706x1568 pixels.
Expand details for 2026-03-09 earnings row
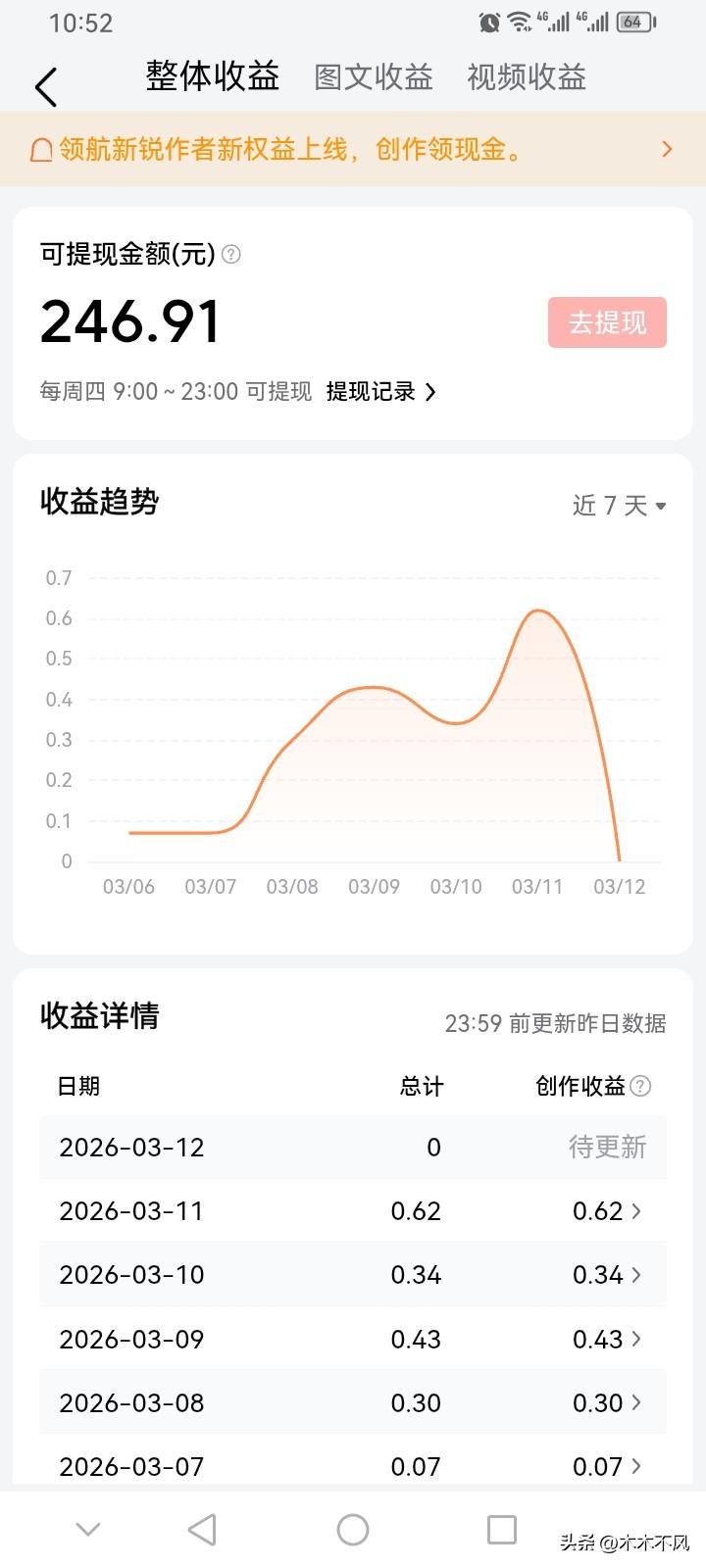coord(636,1339)
